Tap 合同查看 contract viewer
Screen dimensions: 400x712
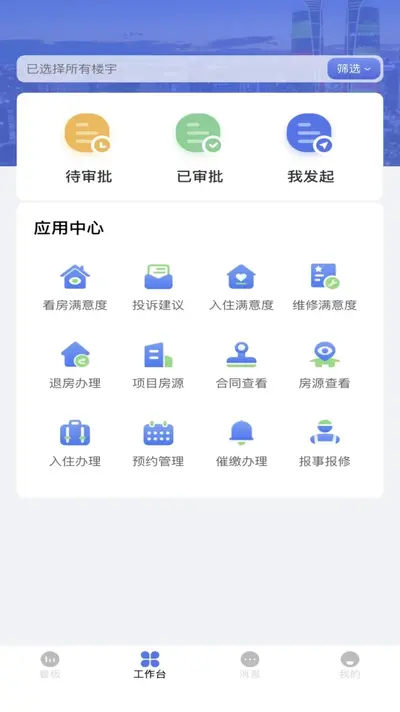241,366
